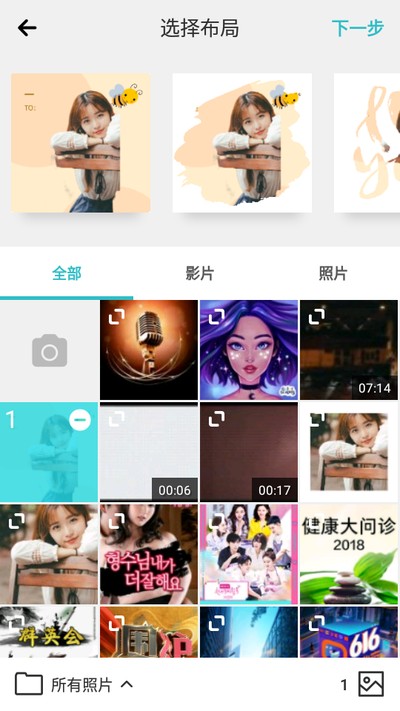Pick the purple-haired girl illustration
This screenshot has height=711, width=400.
click(249, 350)
